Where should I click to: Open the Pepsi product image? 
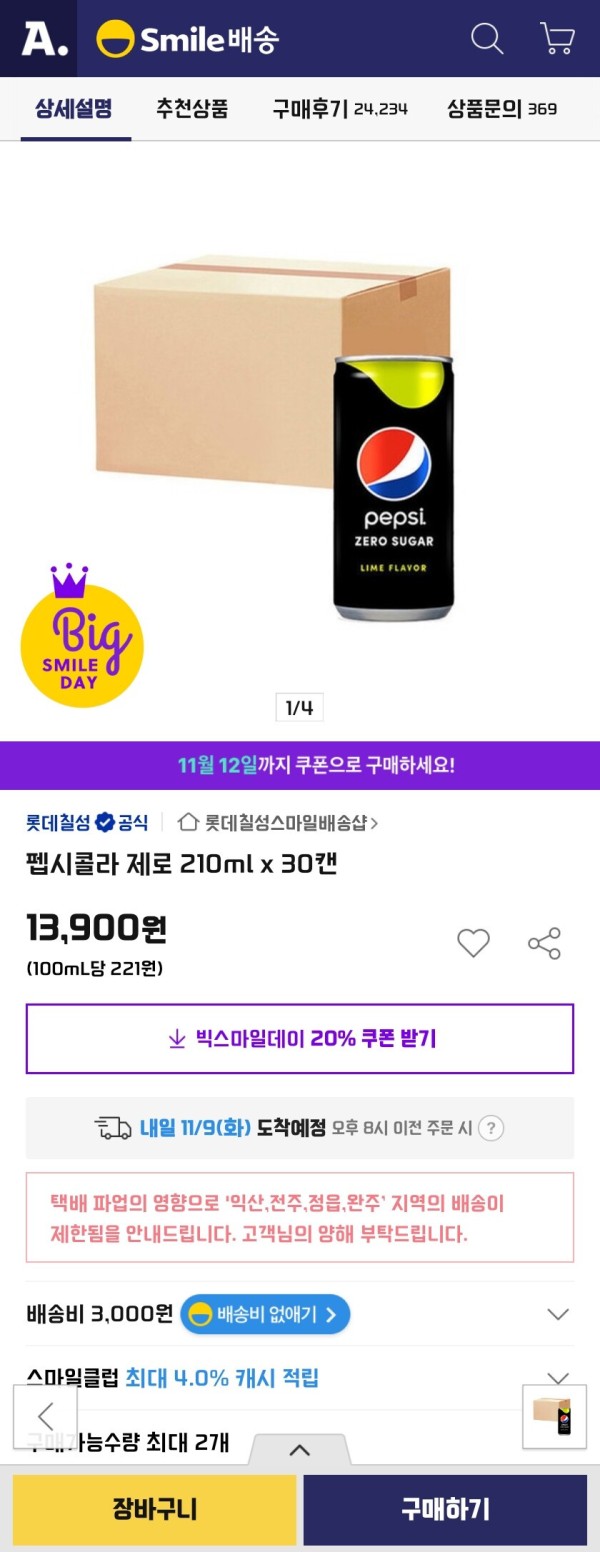tap(299, 440)
